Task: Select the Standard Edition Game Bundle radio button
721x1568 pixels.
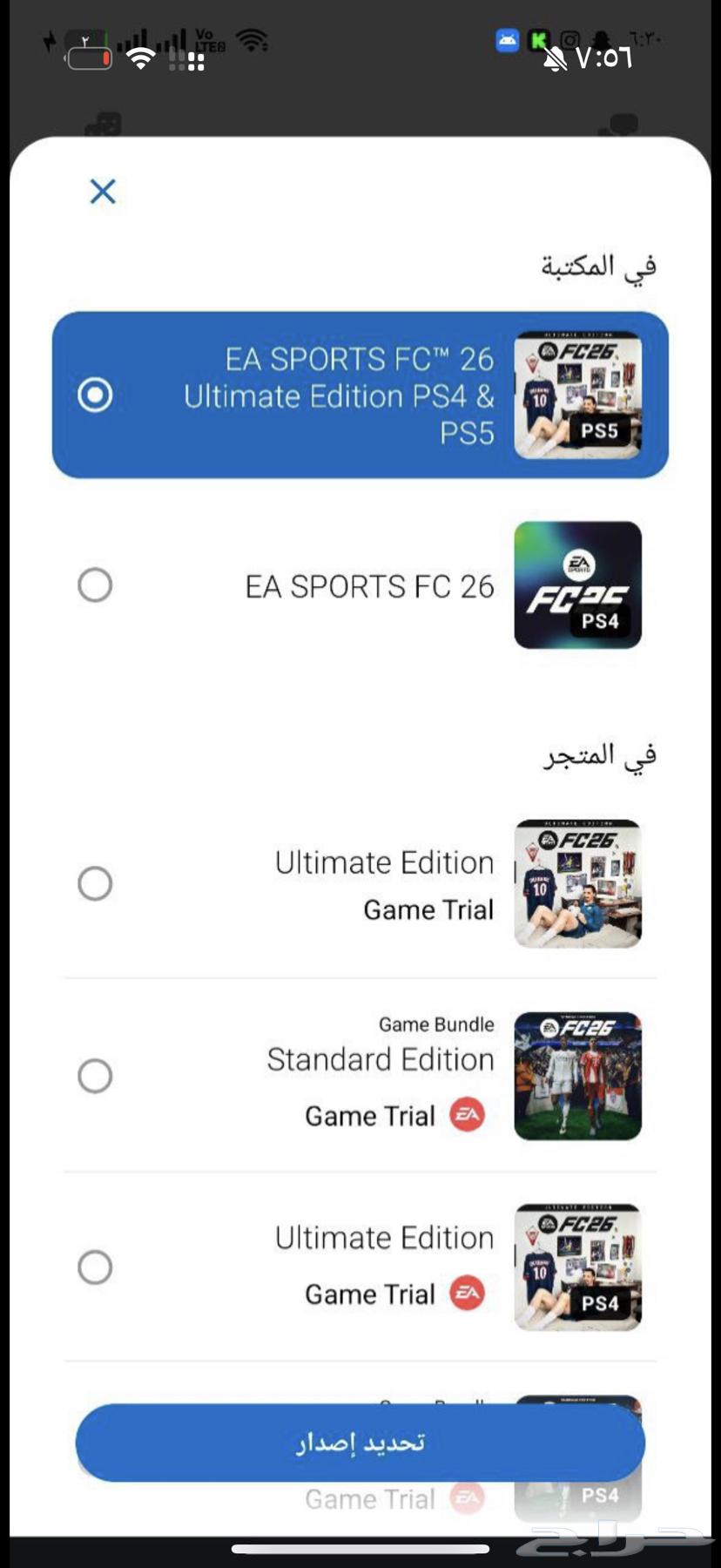Action: pyautogui.click(x=96, y=1076)
